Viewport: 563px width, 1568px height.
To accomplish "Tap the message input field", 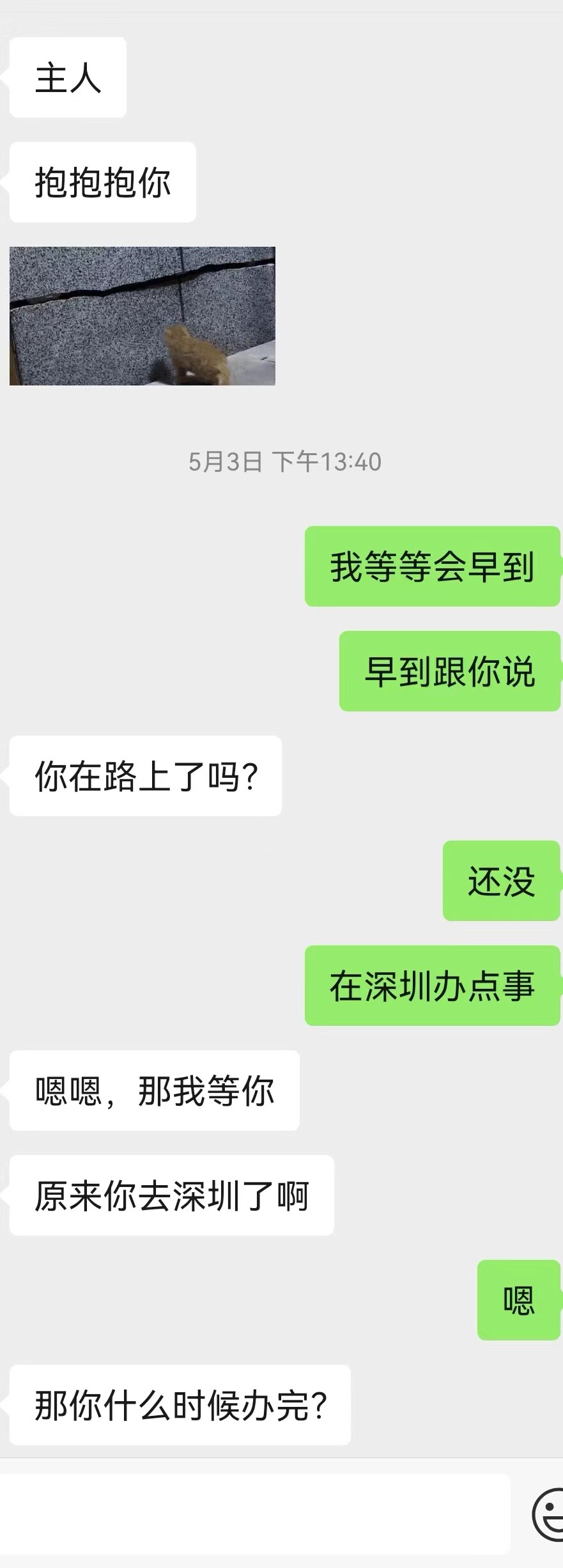I will pos(256,1514).
